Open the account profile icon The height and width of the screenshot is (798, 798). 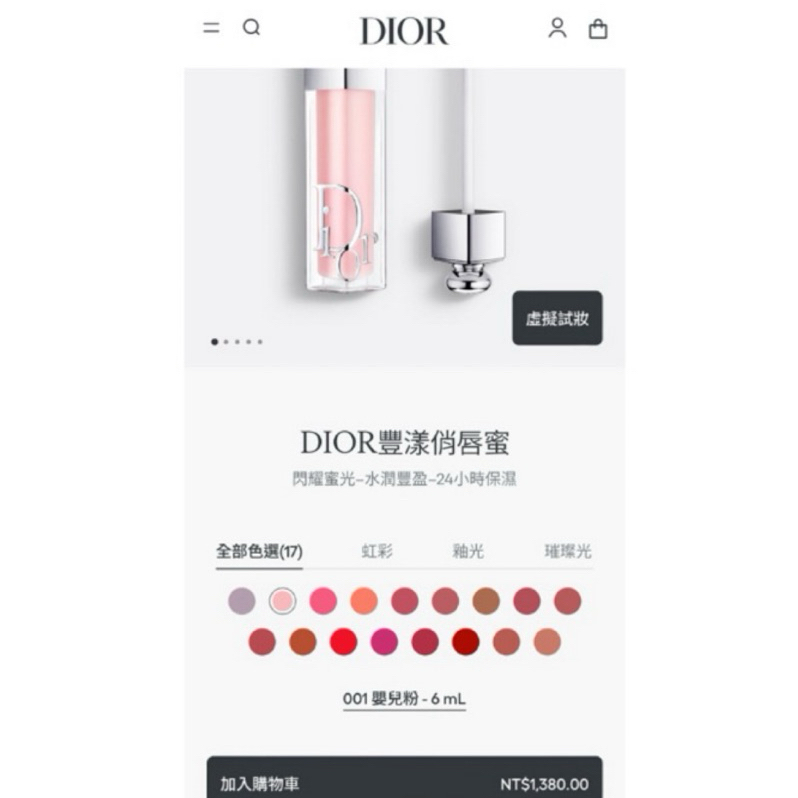pyautogui.click(x=557, y=28)
